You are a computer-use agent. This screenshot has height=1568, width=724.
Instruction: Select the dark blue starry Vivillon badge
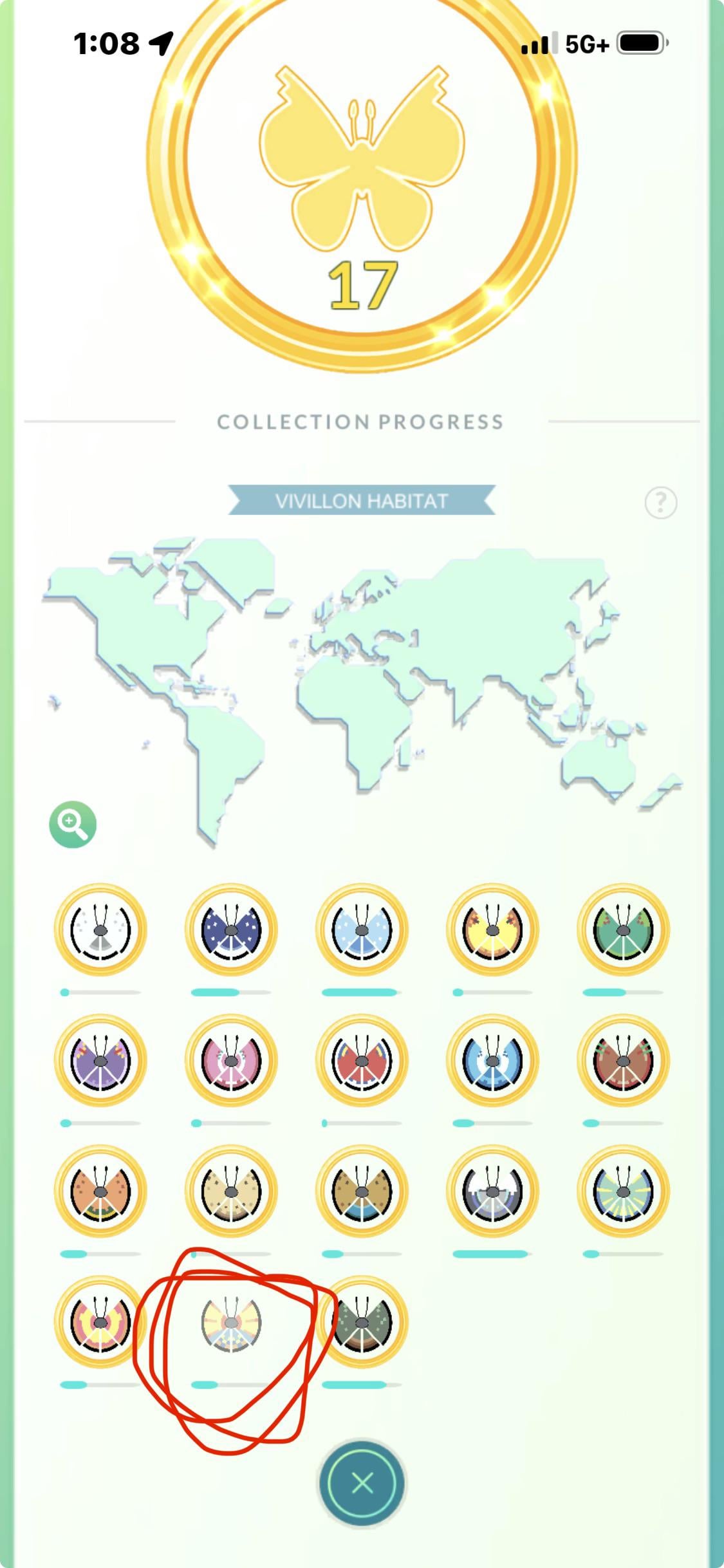point(231,929)
